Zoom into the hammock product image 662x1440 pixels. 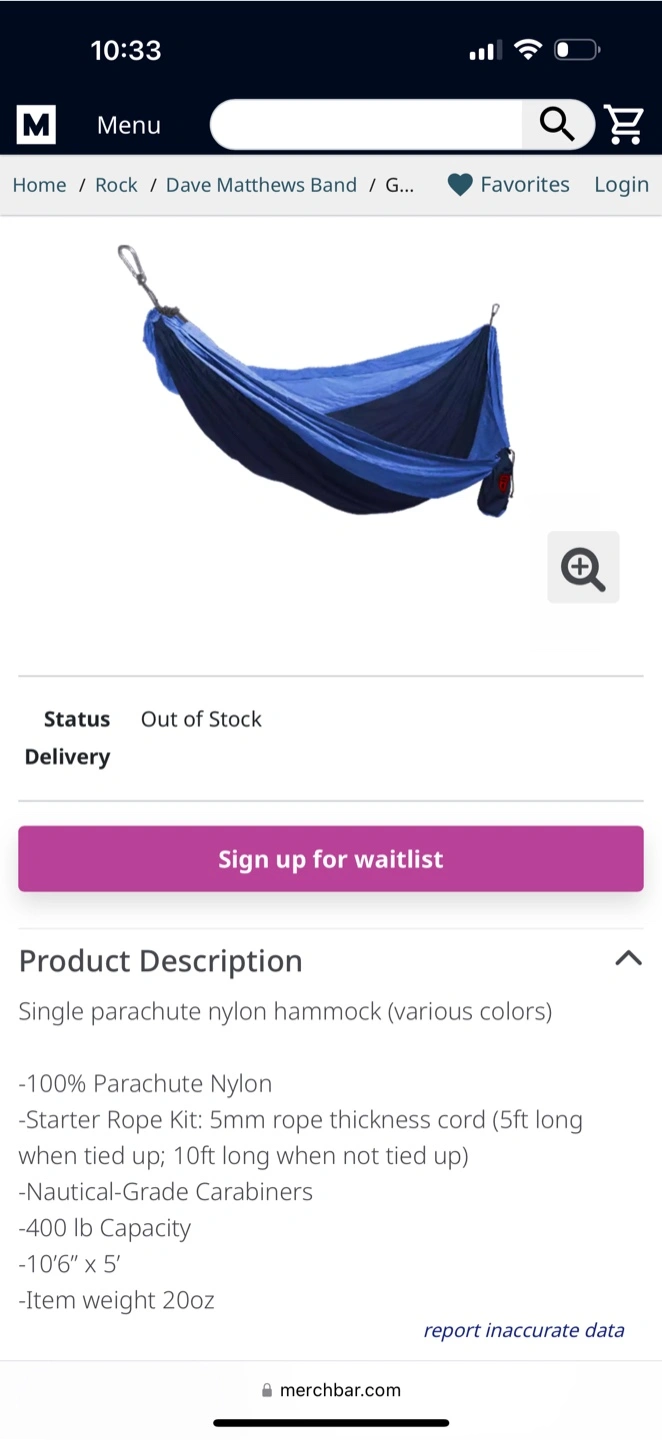click(x=583, y=568)
